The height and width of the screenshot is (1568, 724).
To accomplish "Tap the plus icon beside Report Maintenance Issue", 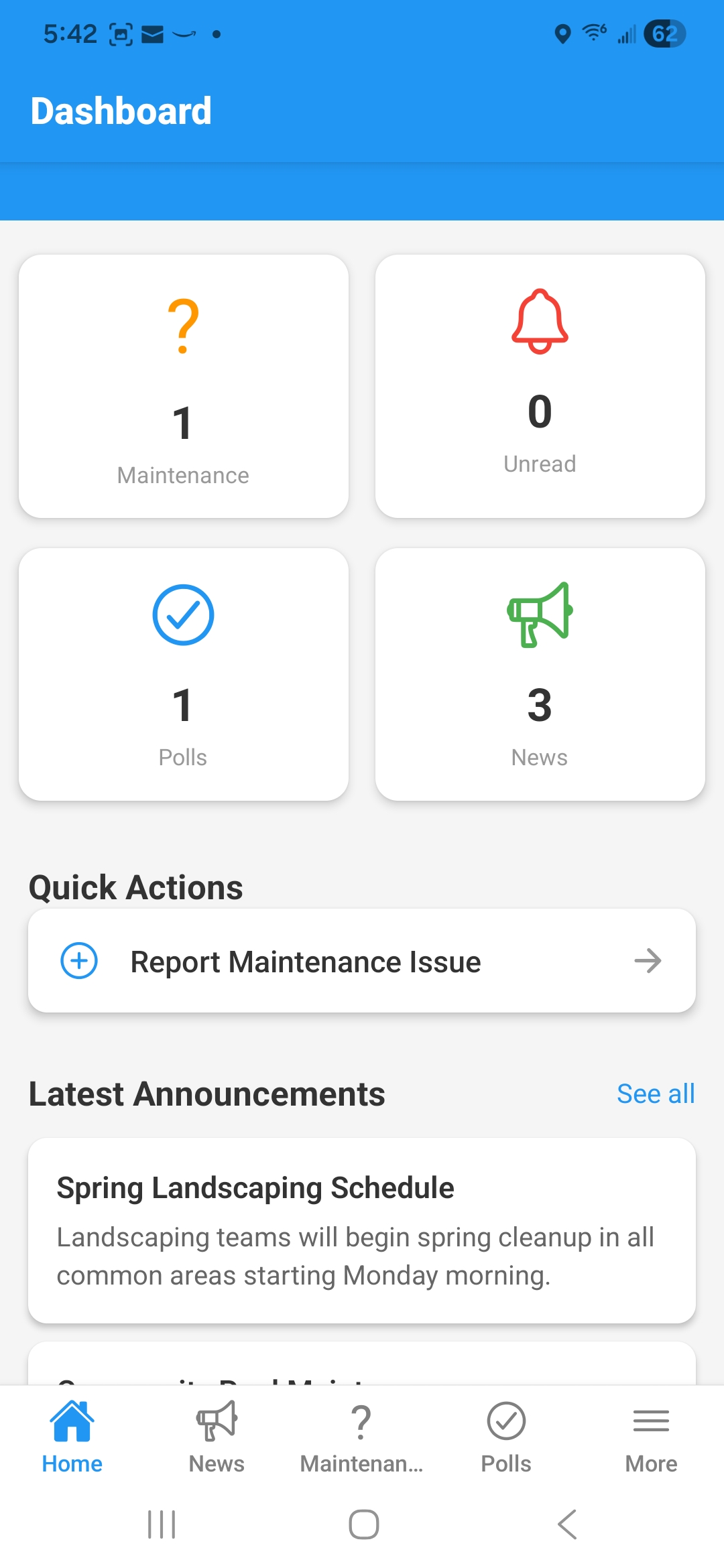I will tap(78, 960).
